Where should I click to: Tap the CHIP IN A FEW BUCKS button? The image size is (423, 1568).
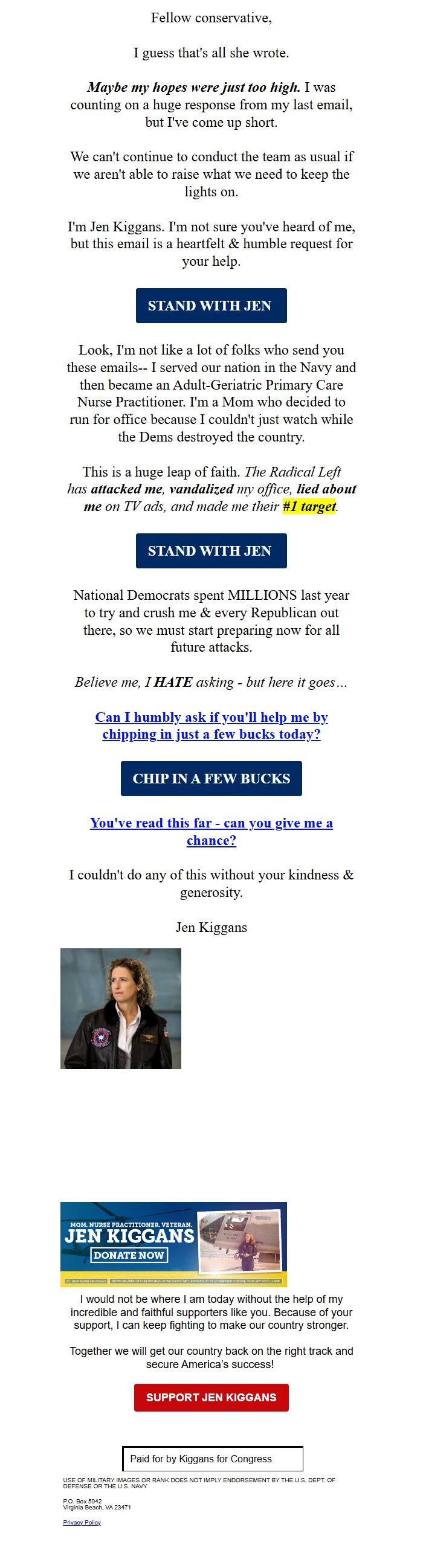(211, 779)
